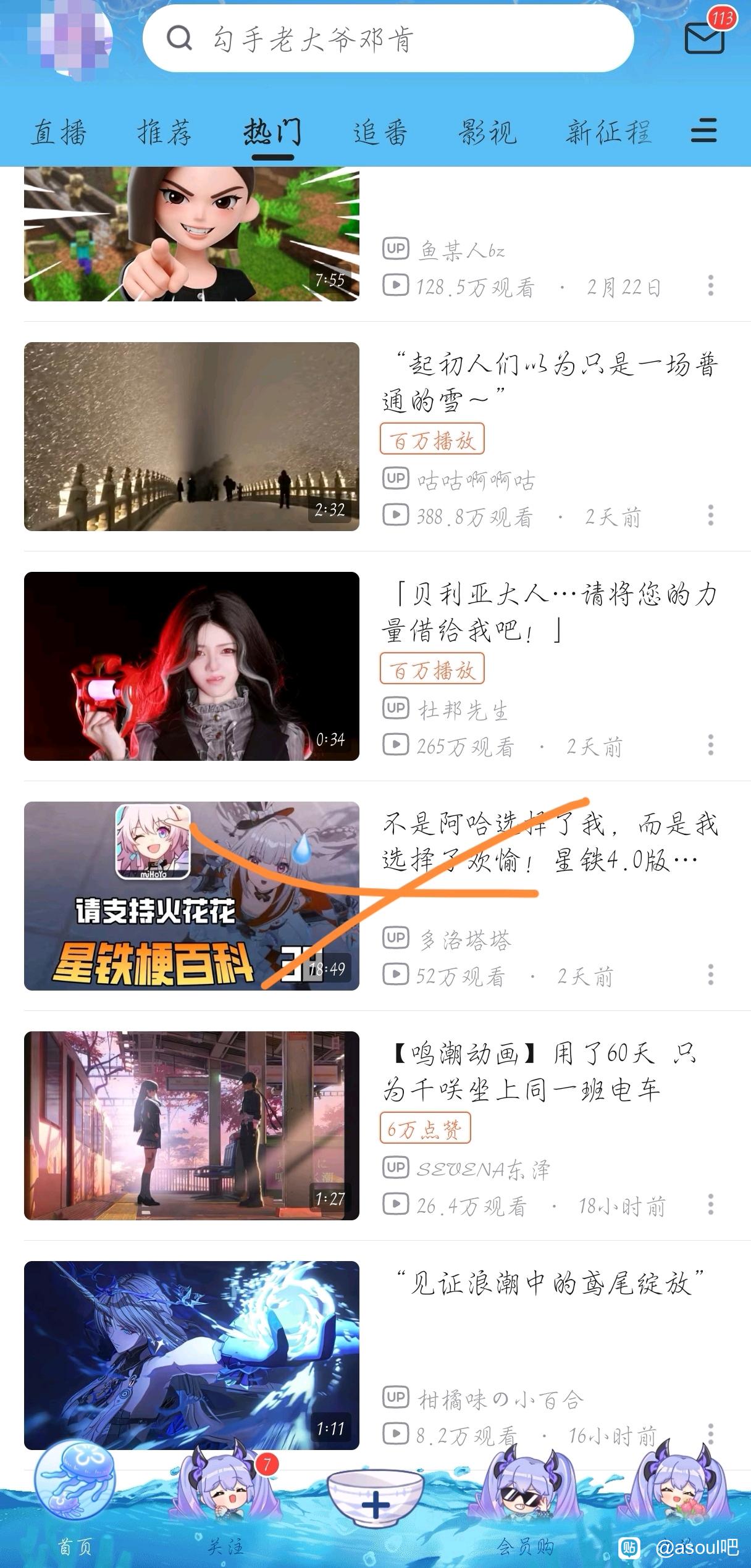Open more options for 鱼某人bz's video

pyautogui.click(x=711, y=285)
